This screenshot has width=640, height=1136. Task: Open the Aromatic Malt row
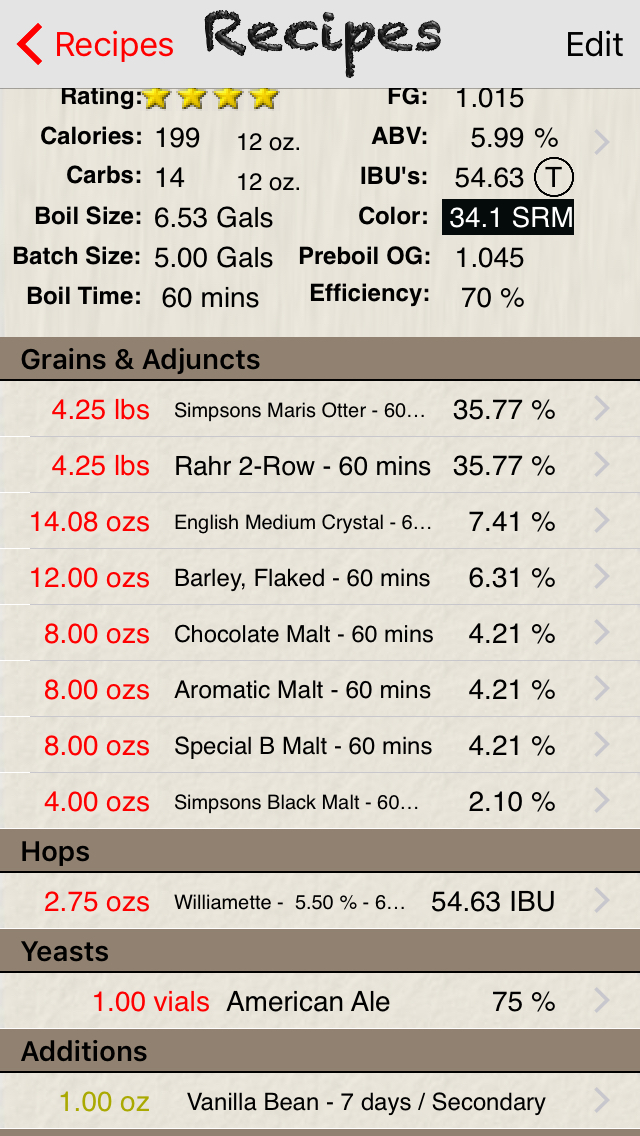click(x=320, y=689)
